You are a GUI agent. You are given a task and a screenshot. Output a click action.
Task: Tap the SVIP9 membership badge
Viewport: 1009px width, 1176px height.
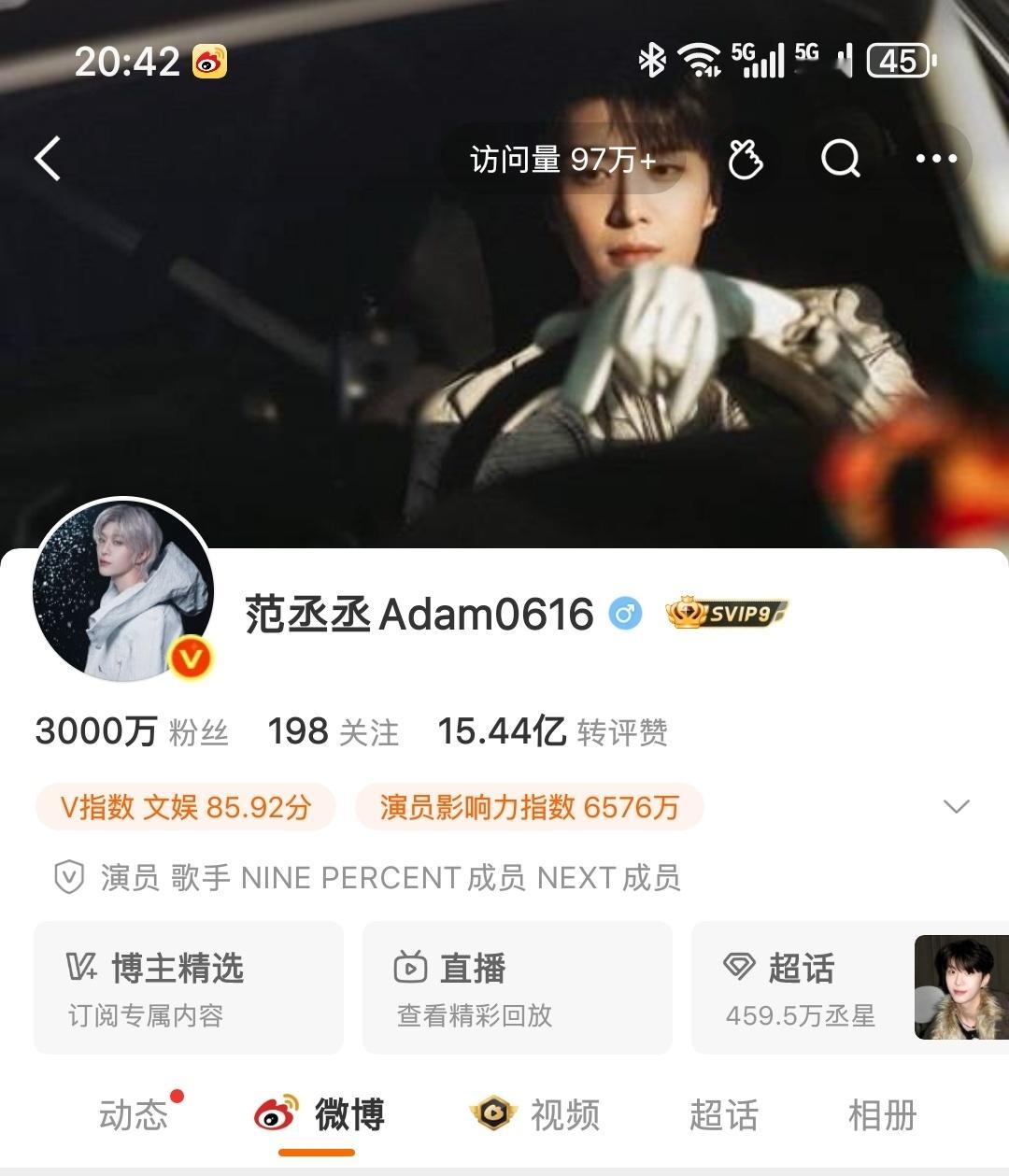pyautogui.click(x=727, y=612)
